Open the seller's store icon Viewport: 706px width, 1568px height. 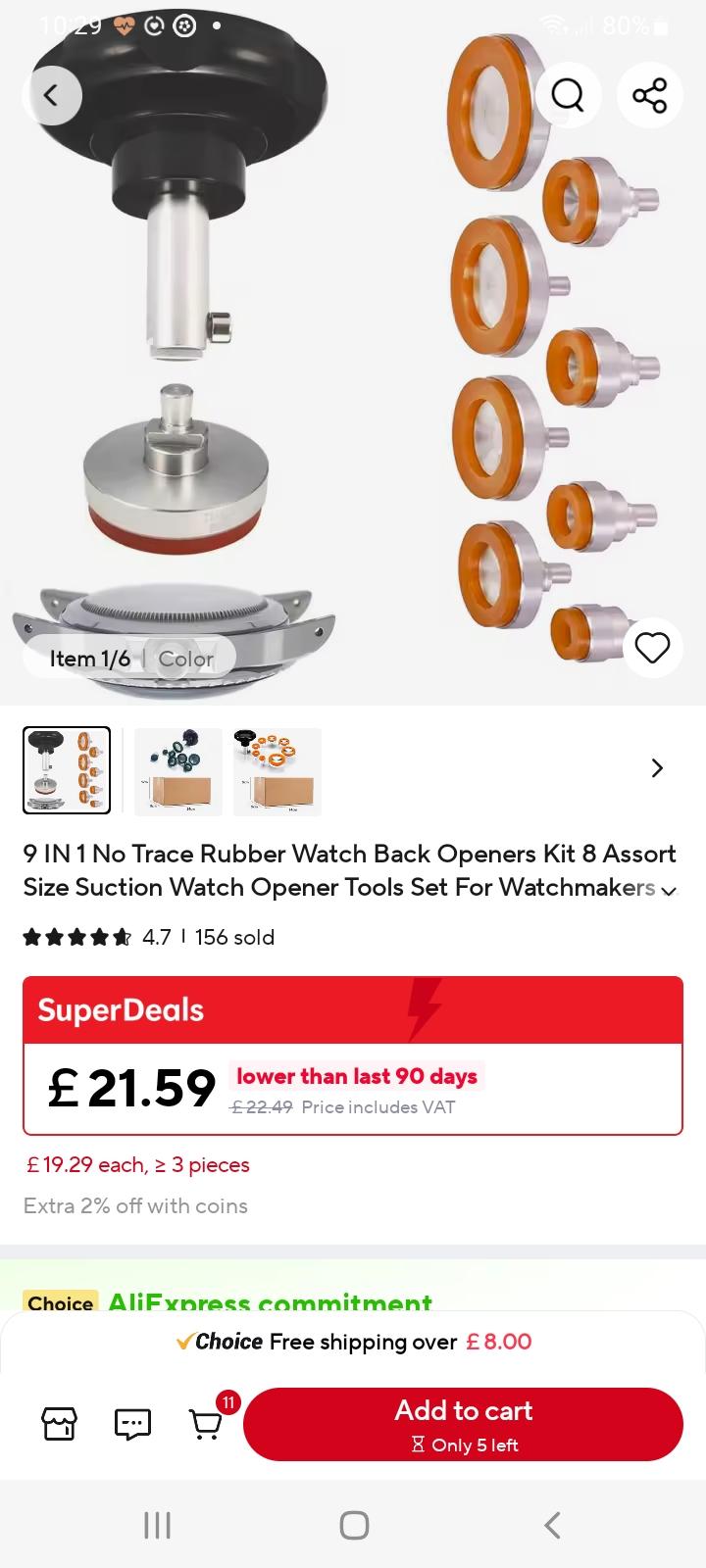59,1424
